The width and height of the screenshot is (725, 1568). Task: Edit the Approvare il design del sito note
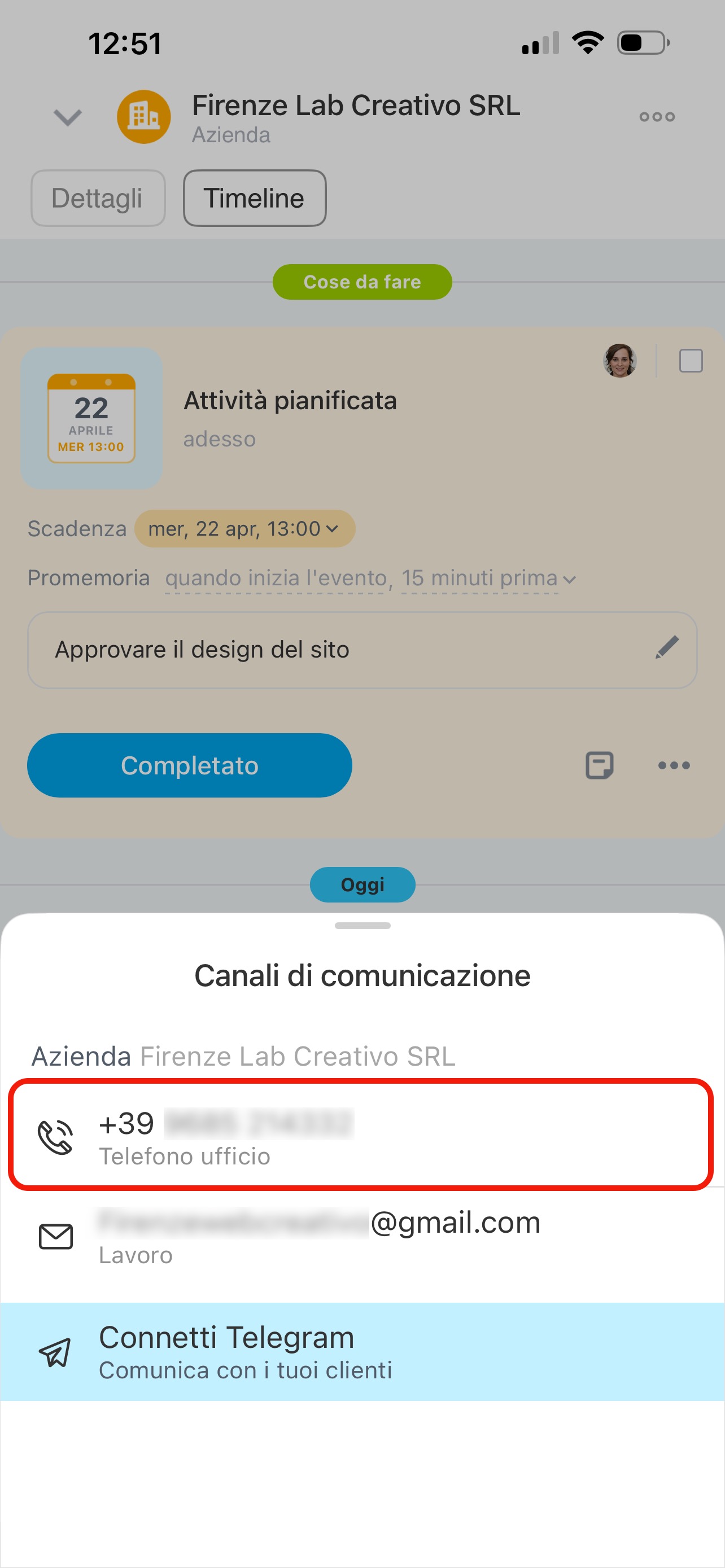[667, 647]
